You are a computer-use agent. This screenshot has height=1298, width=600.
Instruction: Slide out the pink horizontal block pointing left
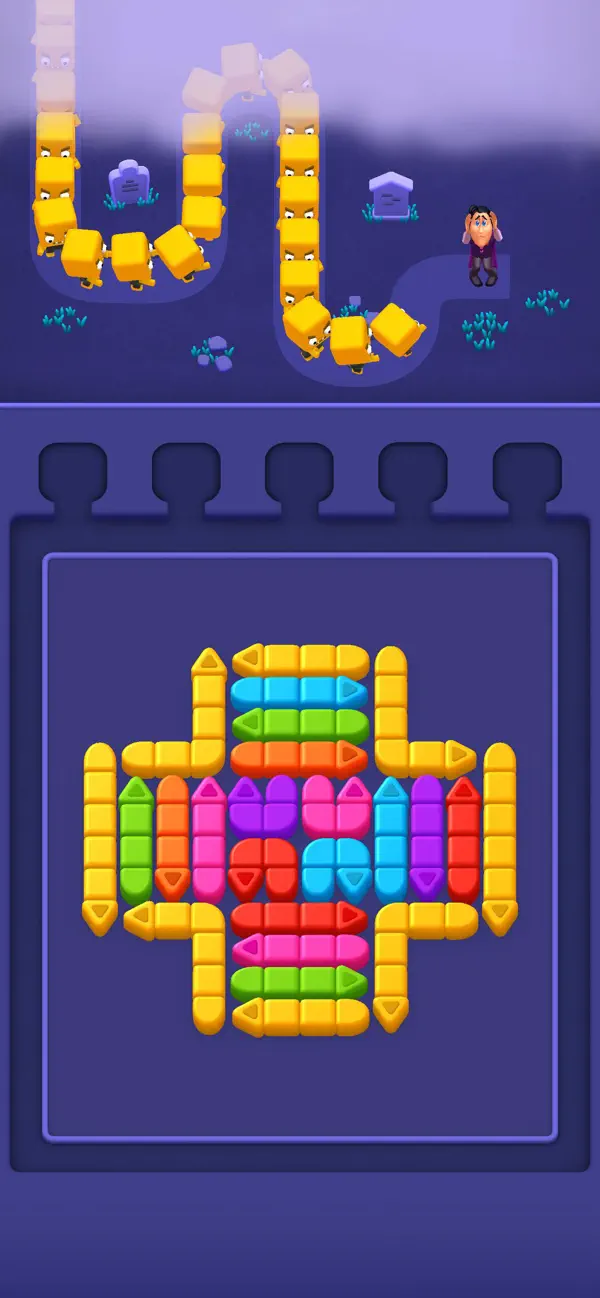pyautogui.click(x=300, y=951)
